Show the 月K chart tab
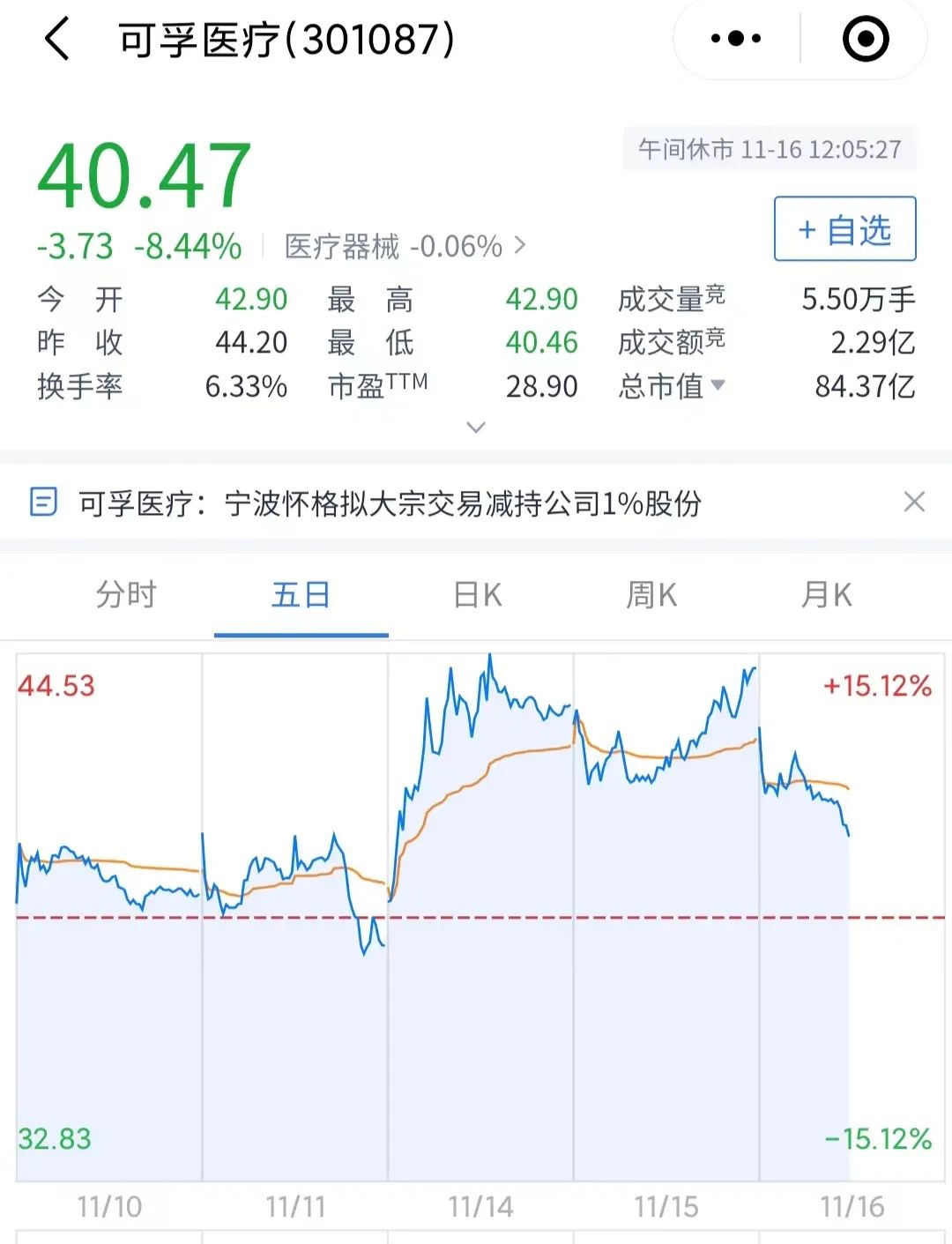The image size is (952, 1244). (x=826, y=595)
